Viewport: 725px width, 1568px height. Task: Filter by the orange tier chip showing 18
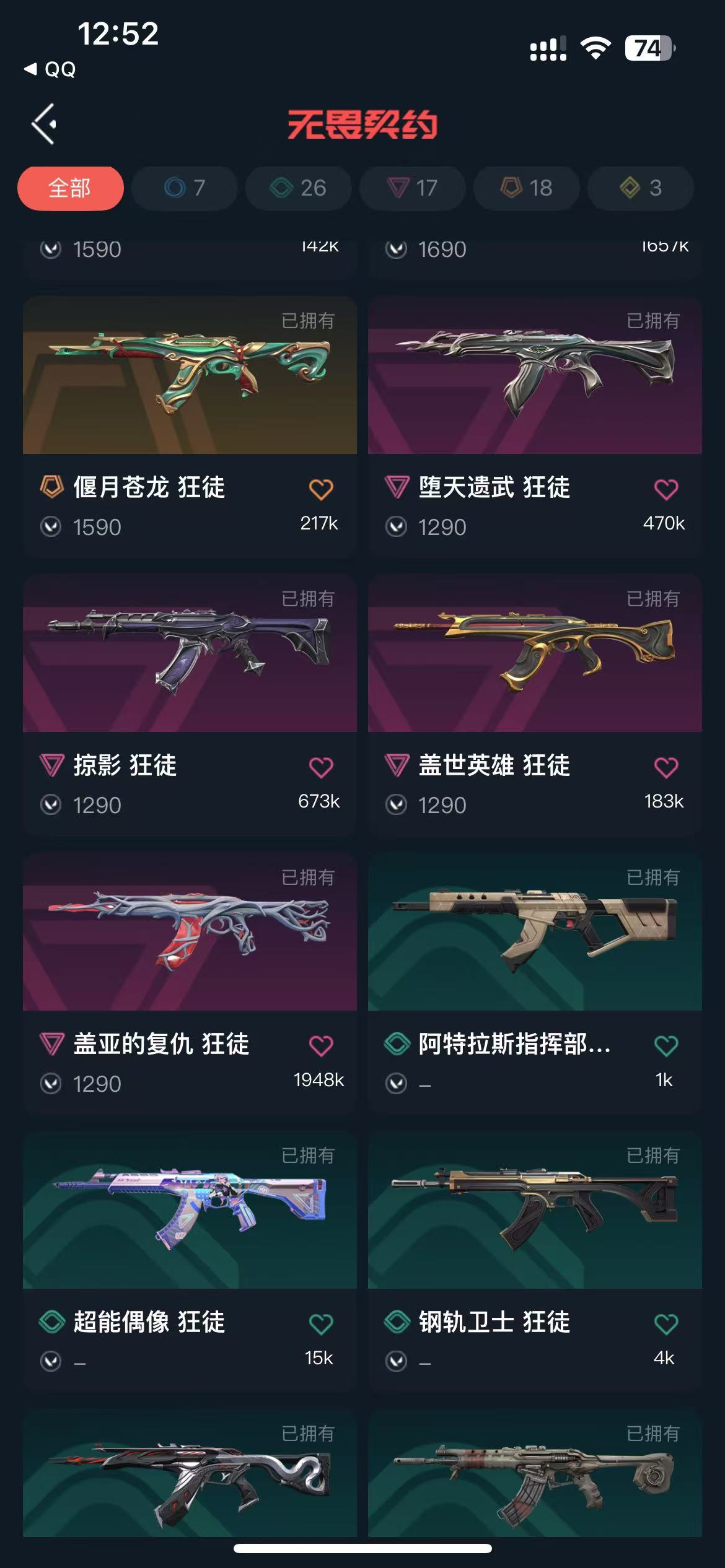[x=526, y=188]
